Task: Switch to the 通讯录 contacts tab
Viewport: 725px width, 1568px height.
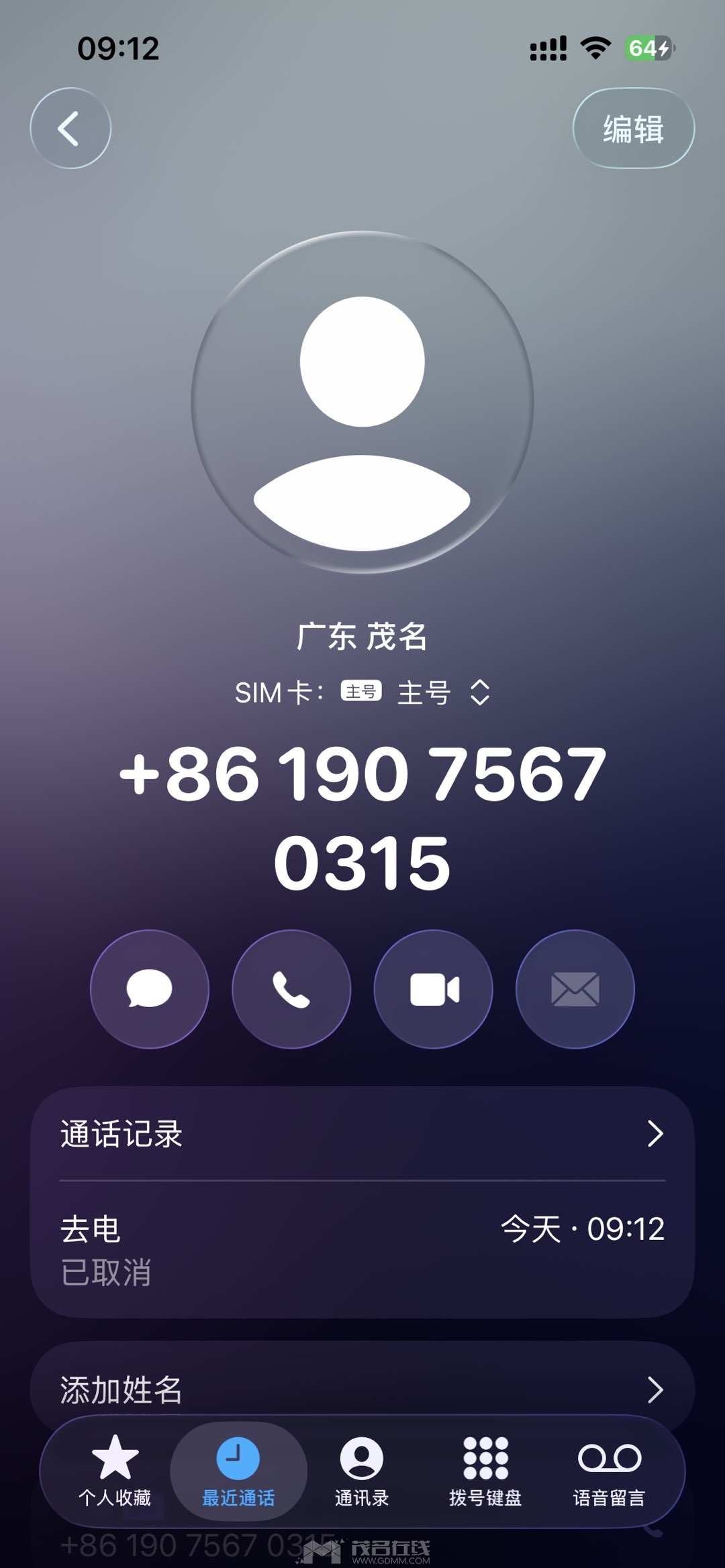Action: [362, 1471]
